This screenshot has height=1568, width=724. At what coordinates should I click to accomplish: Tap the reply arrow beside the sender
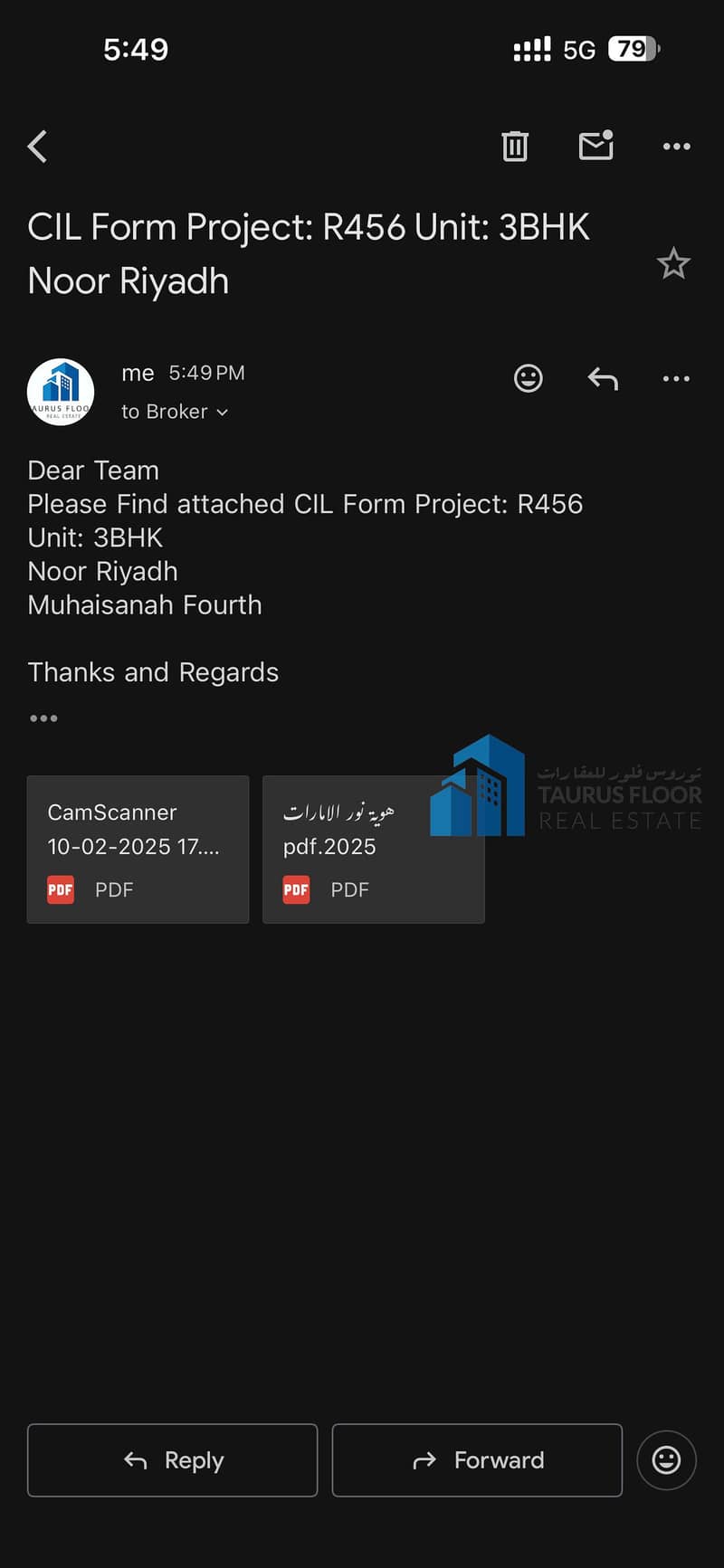point(603,378)
